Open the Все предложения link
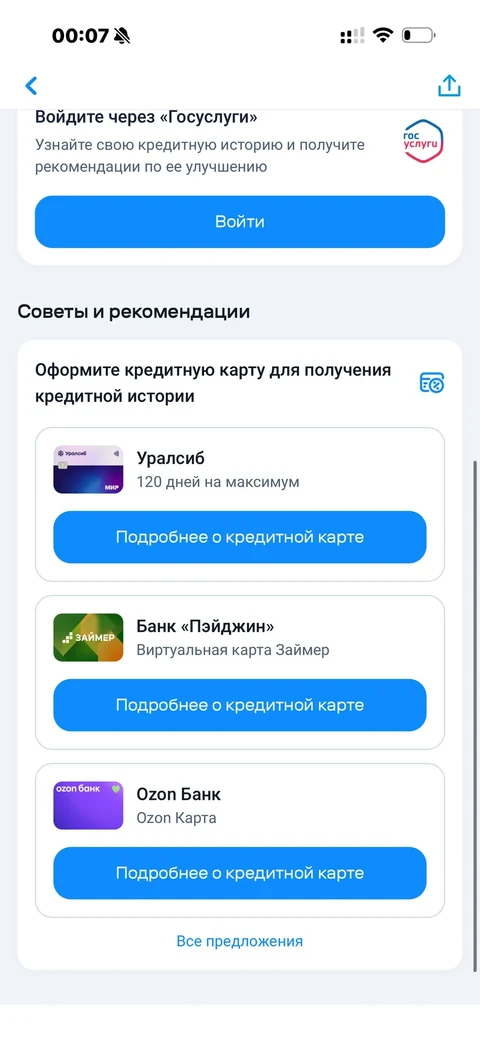The image size is (480, 1043). 239,941
